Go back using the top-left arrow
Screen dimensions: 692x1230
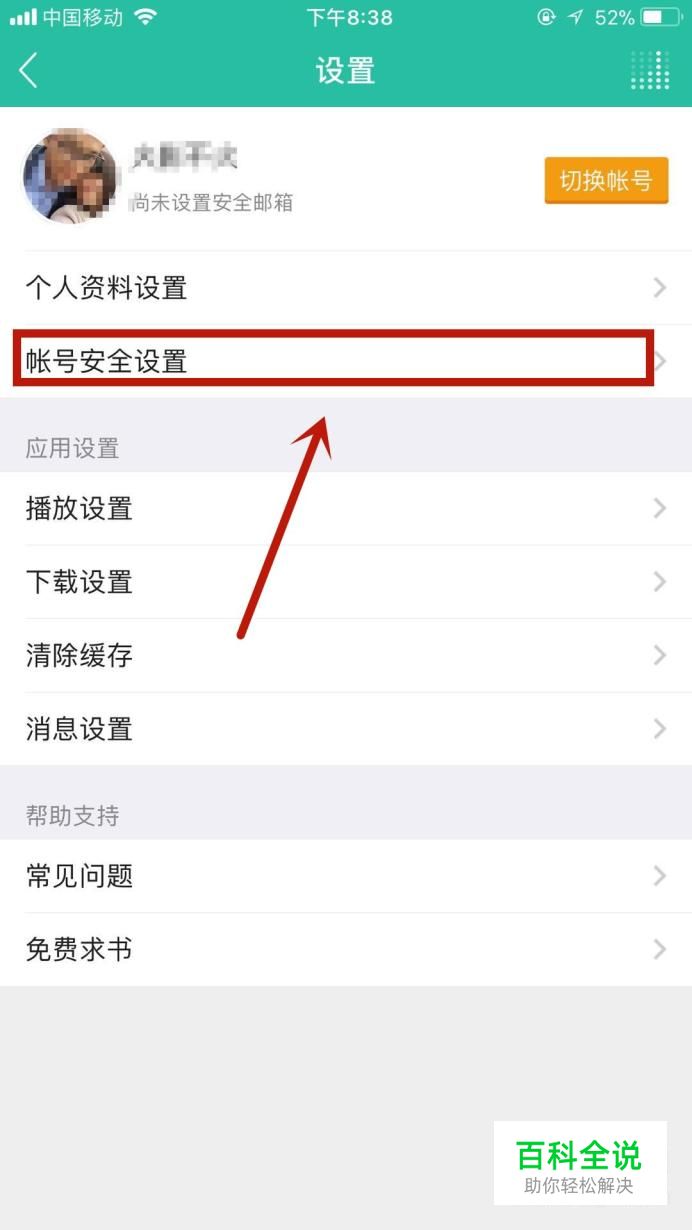point(29,70)
